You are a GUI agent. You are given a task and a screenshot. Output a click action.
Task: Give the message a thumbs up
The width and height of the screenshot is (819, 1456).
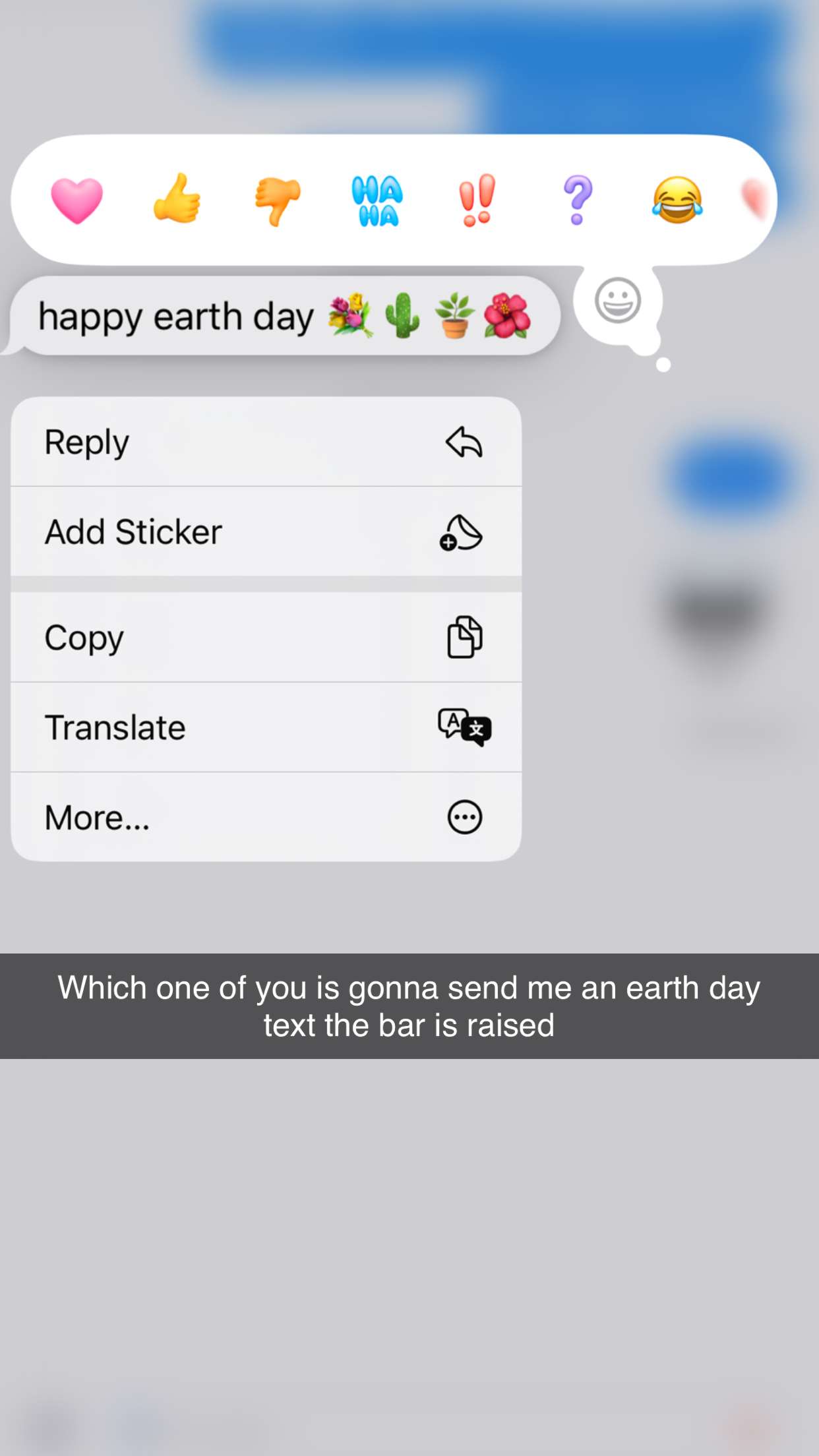click(x=177, y=199)
